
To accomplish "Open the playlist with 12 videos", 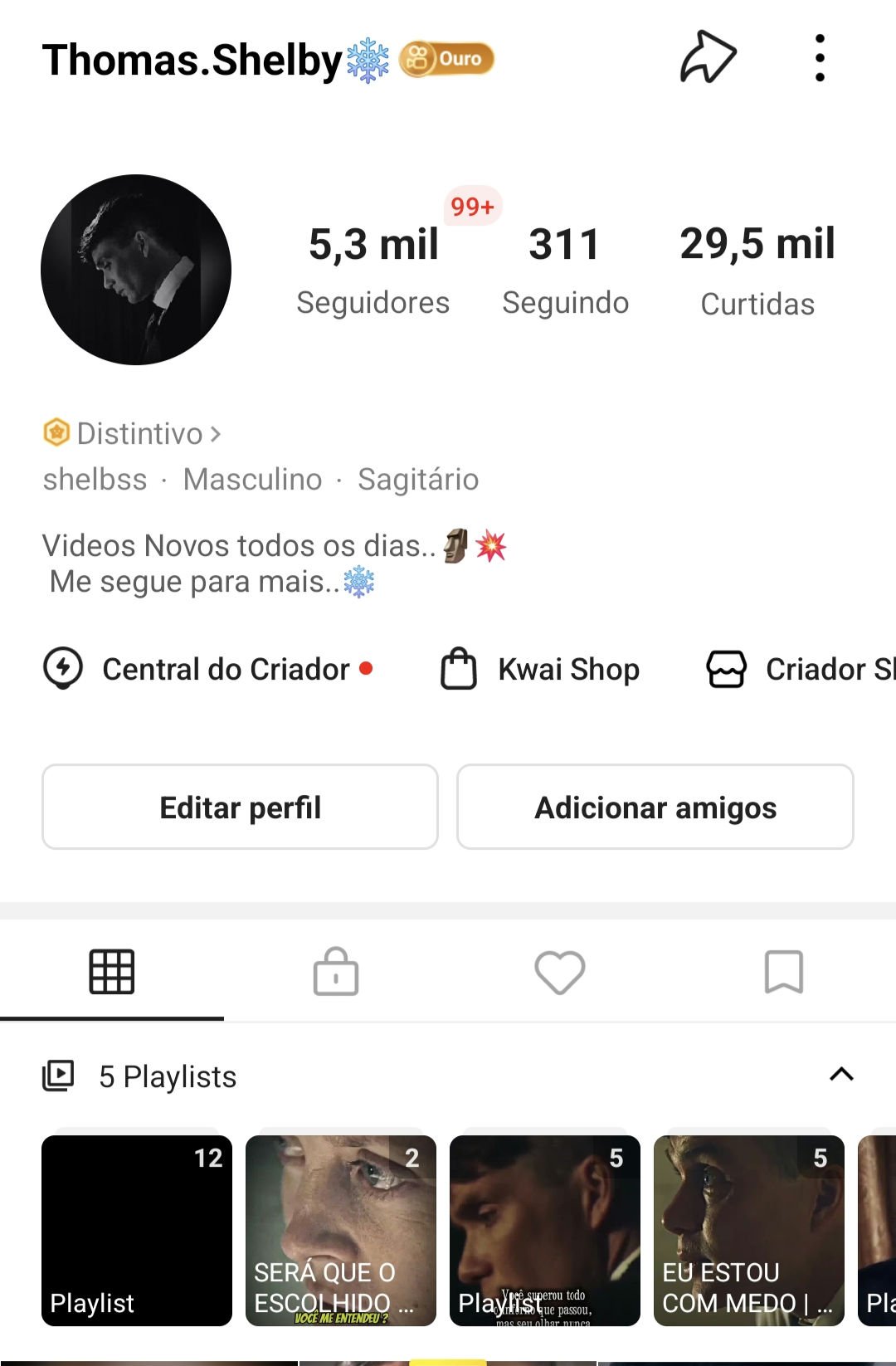I will pyautogui.click(x=137, y=1230).
